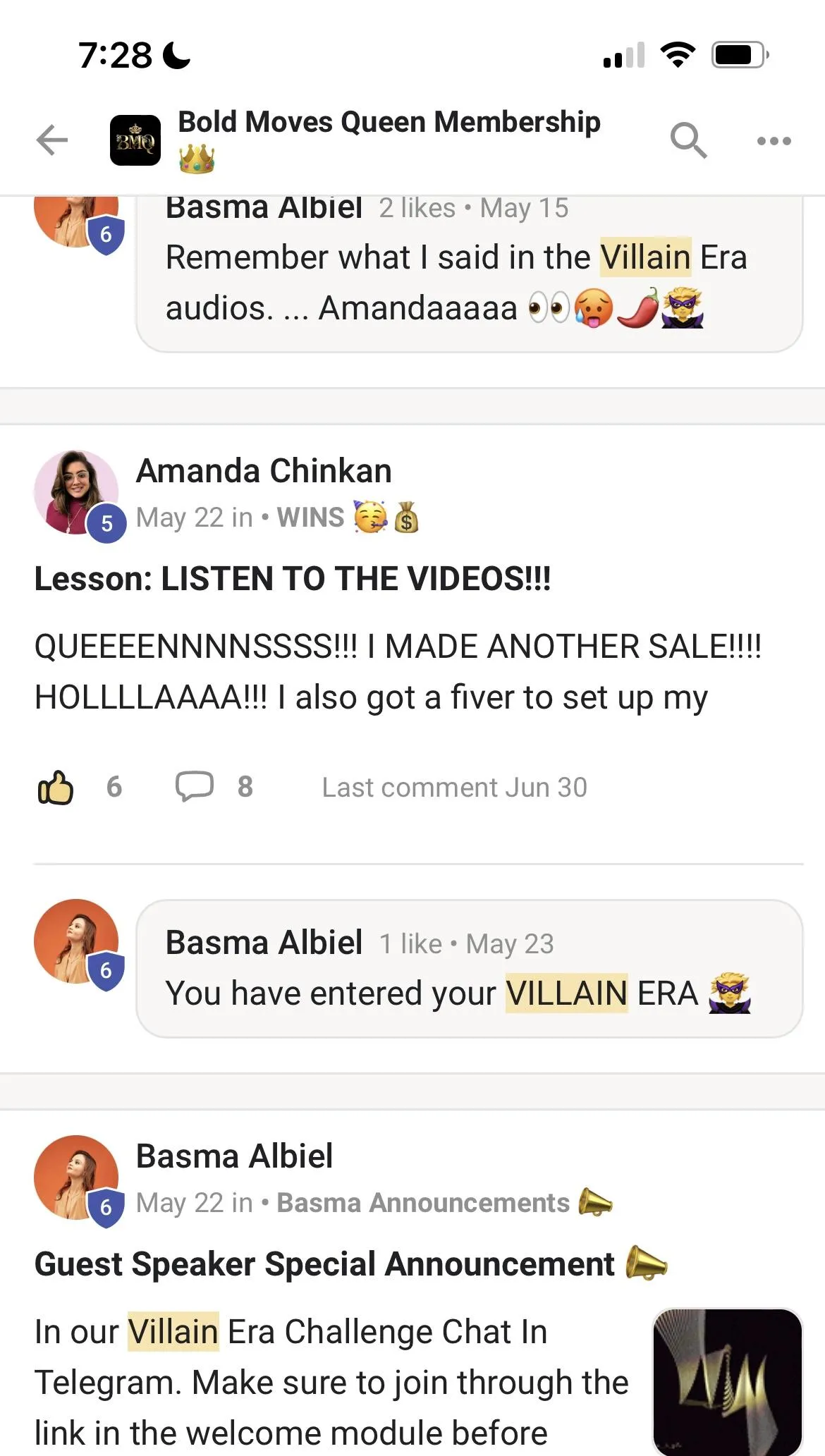Image resolution: width=825 pixels, height=1456 pixels.
Task: Open the Bold Moves Queen Membership title
Action: point(389,122)
